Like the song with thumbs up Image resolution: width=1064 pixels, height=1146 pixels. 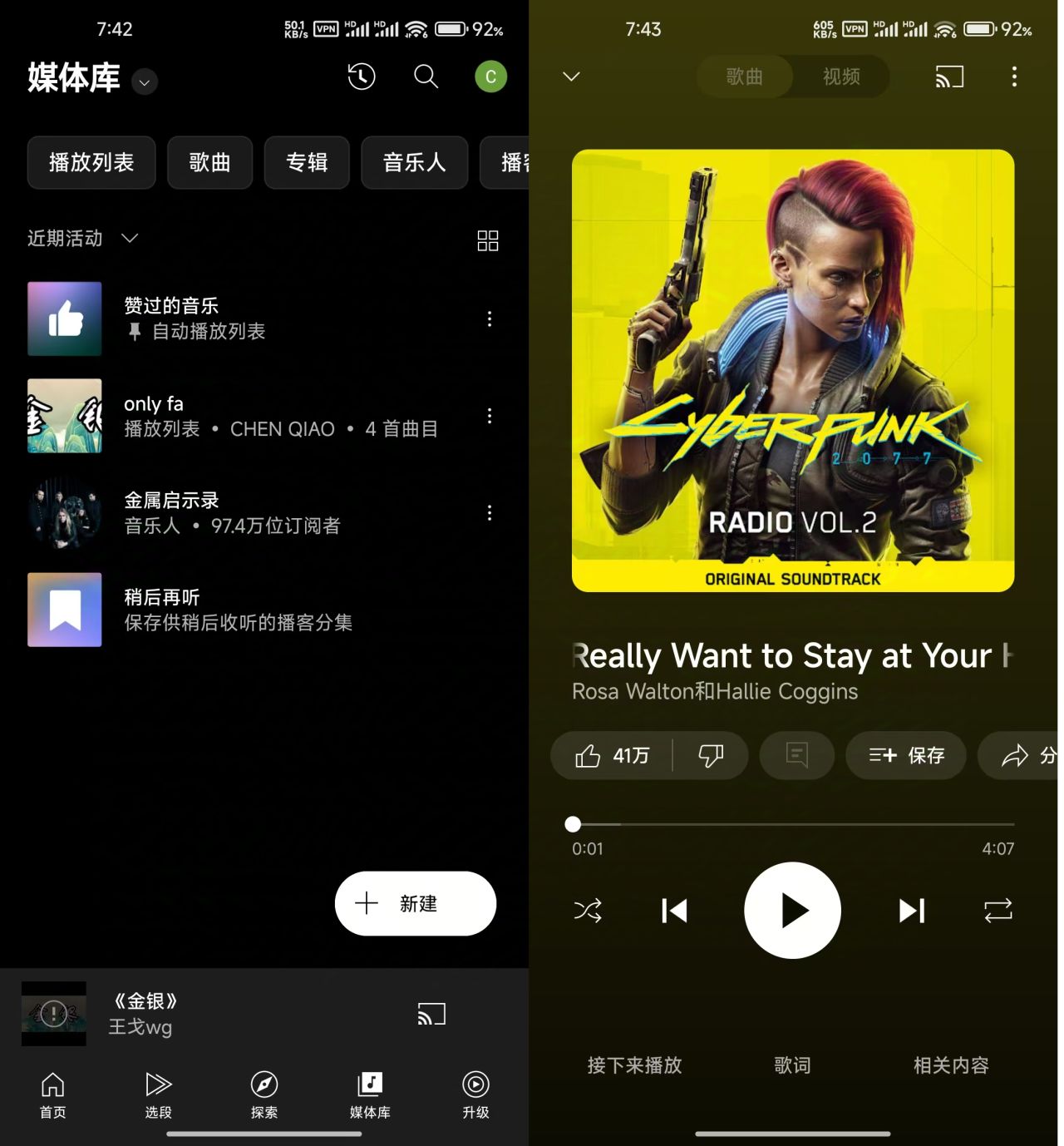point(589,755)
